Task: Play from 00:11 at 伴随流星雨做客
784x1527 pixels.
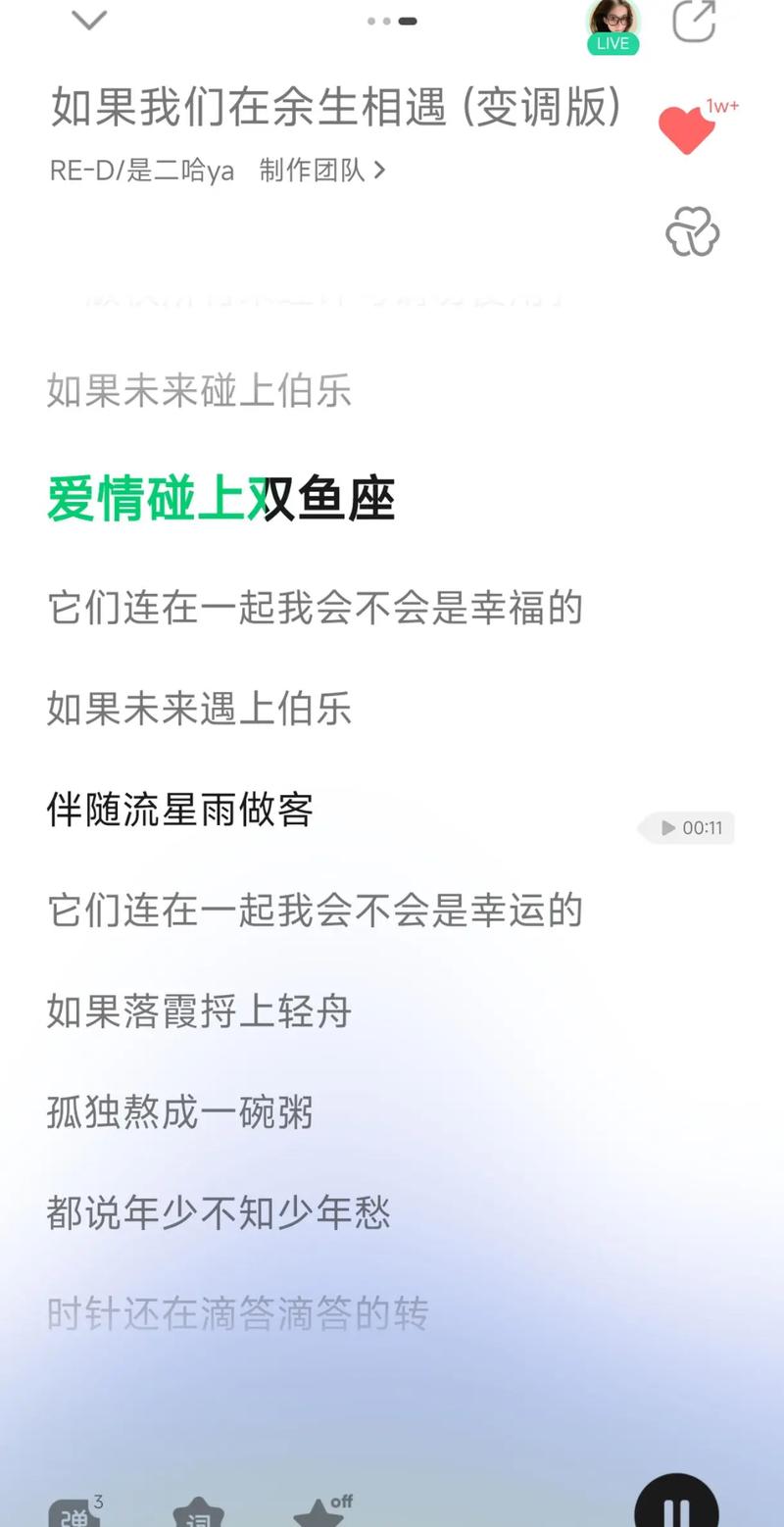Action: pos(687,828)
